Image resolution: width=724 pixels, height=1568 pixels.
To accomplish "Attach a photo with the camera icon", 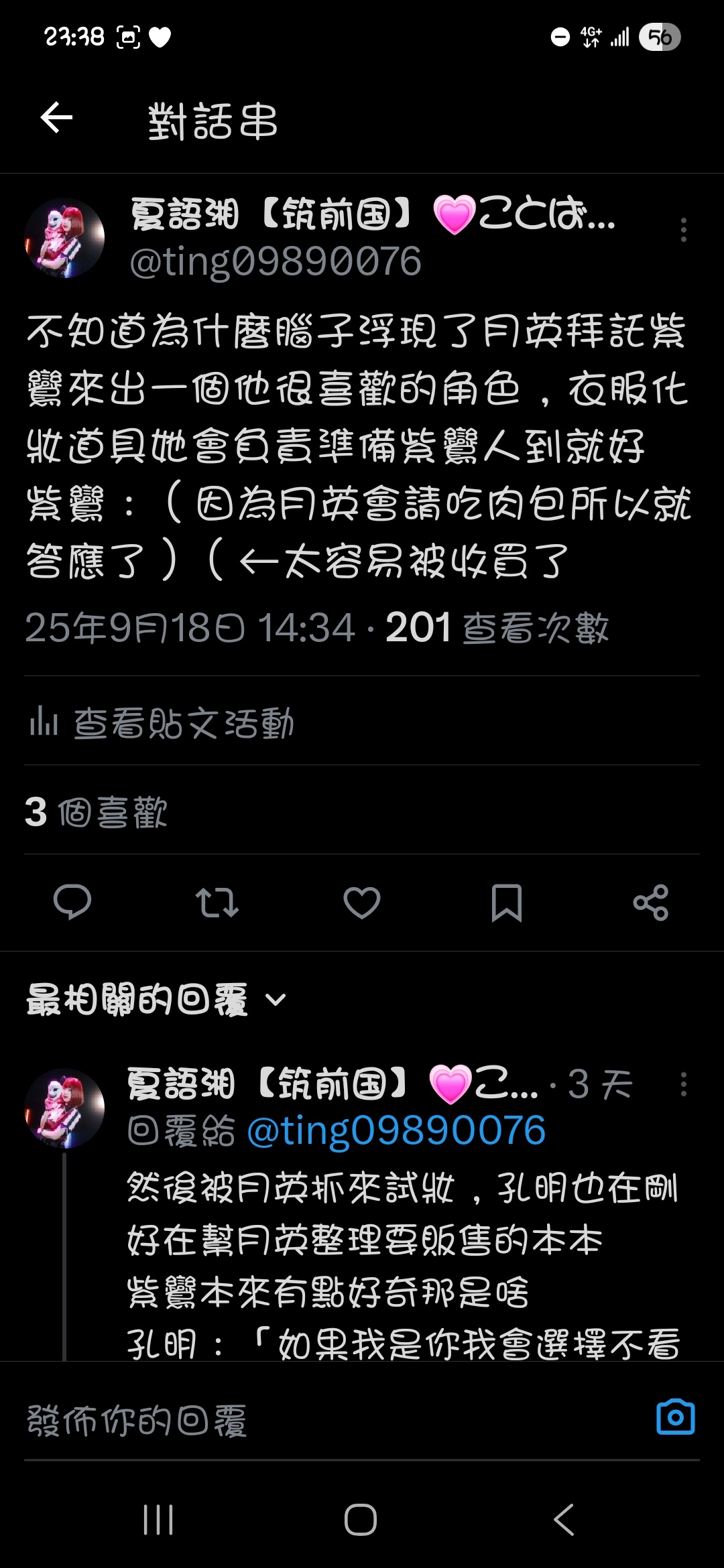I will [675, 1418].
